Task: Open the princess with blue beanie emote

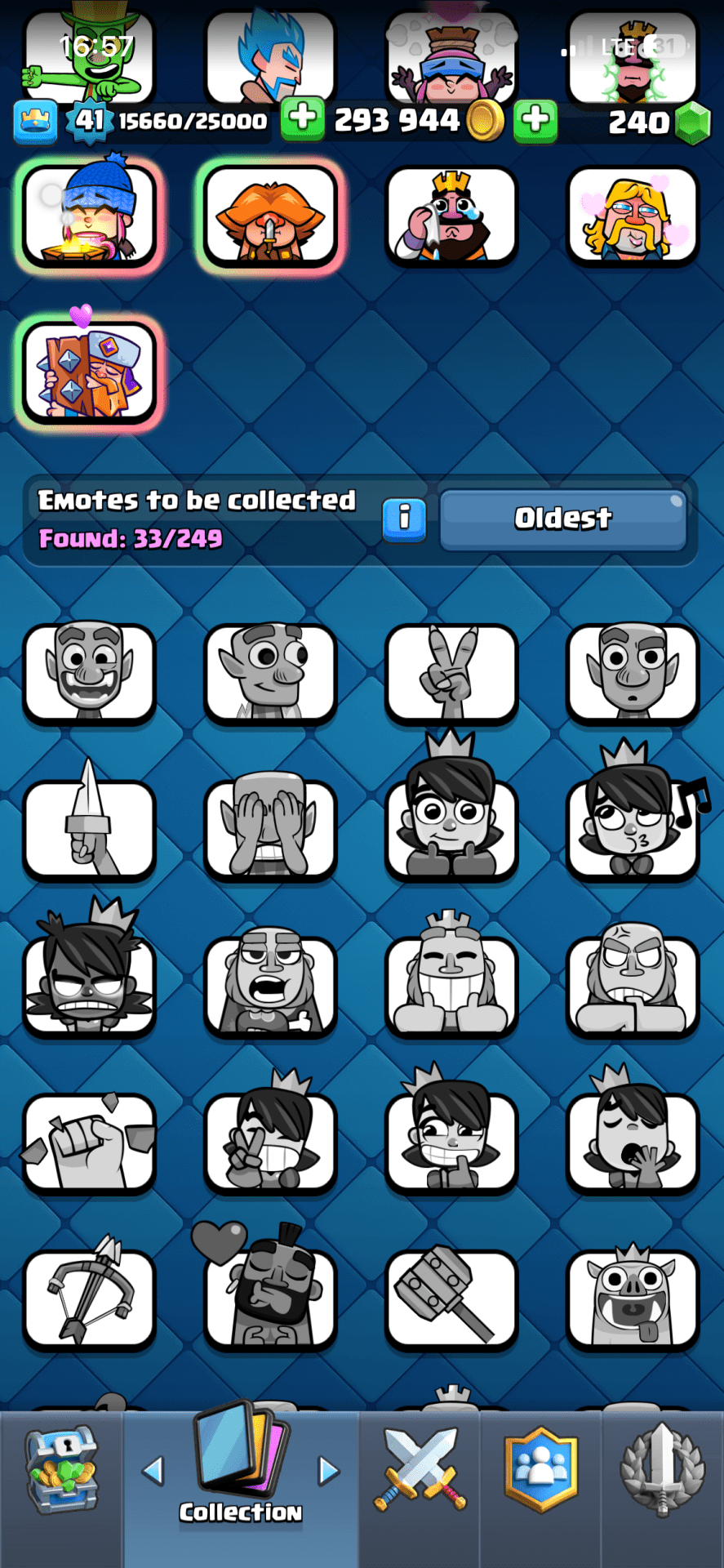Action: tap(89, 216)
